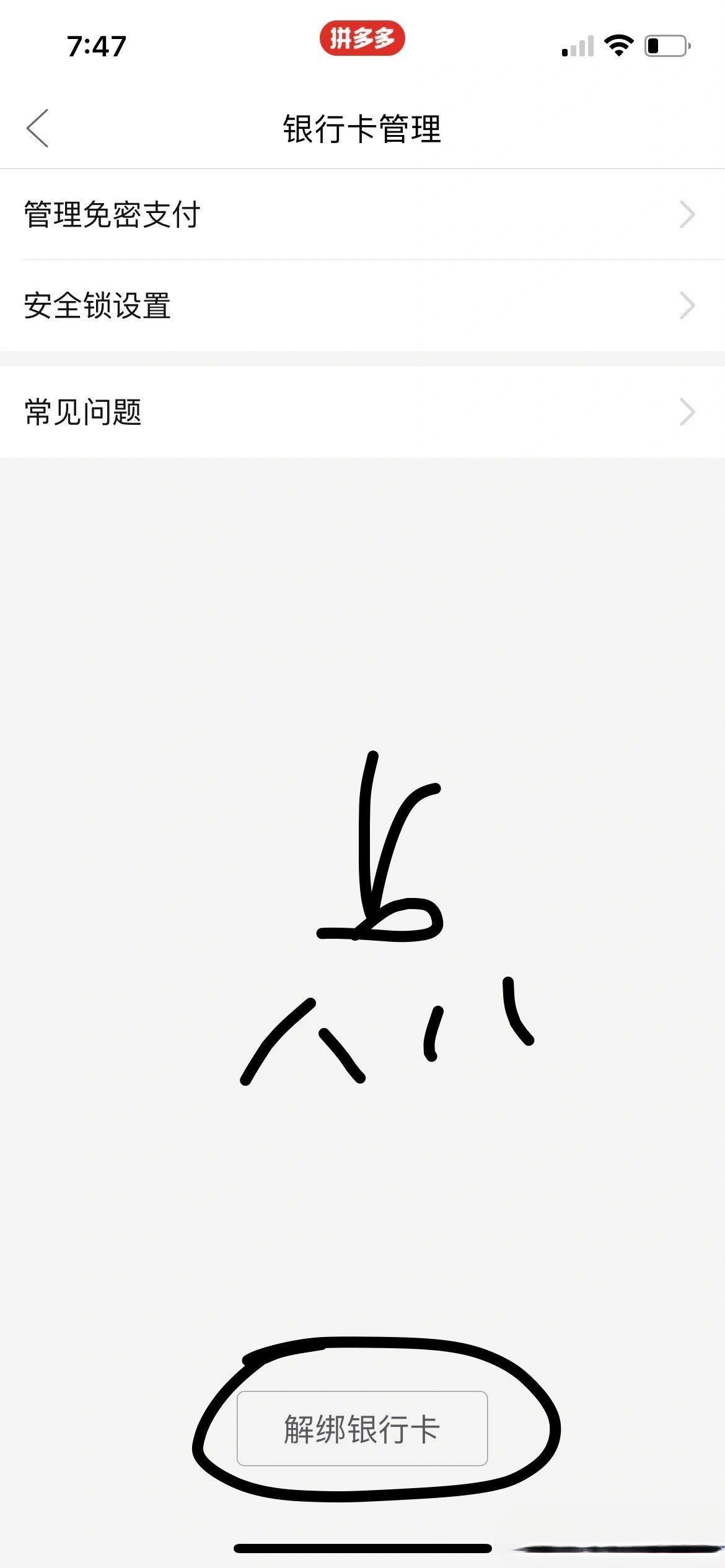Tap the 解绑银行卡 button

(362, 1429)
